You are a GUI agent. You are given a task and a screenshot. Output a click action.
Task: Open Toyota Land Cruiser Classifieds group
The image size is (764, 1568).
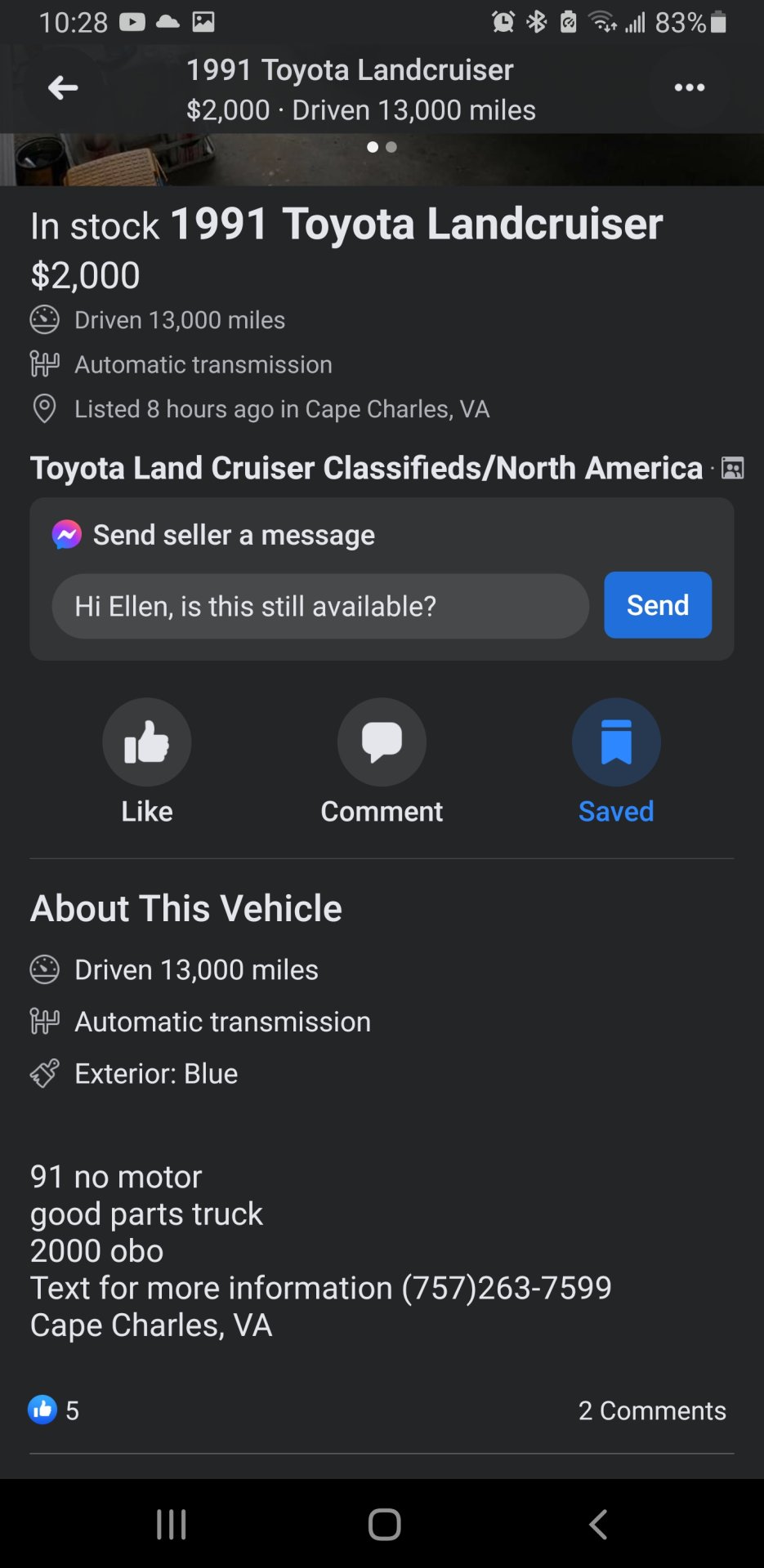coord(366,468)
